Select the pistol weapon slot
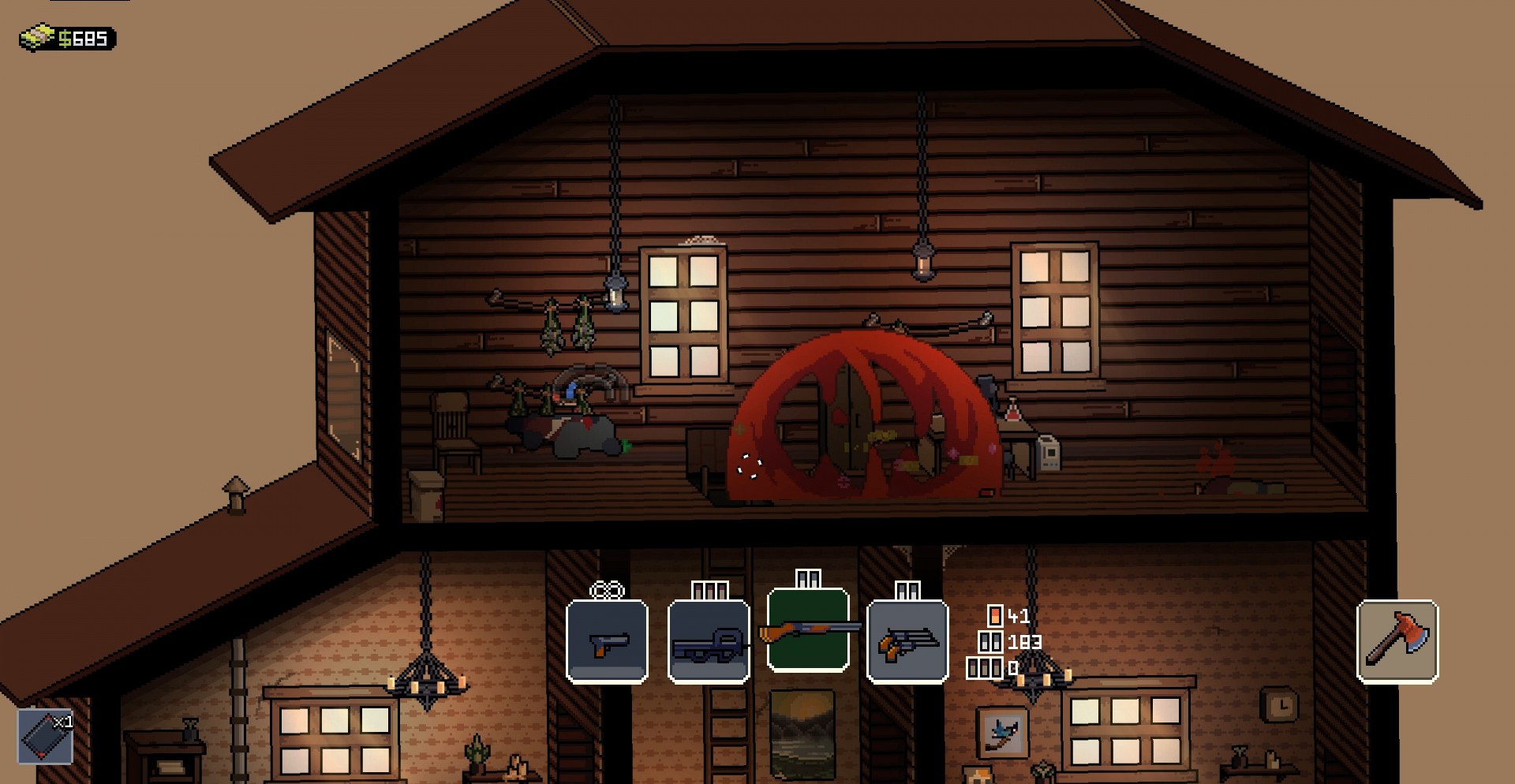The height and width of the screenshot is (784, 1515). 607,641
